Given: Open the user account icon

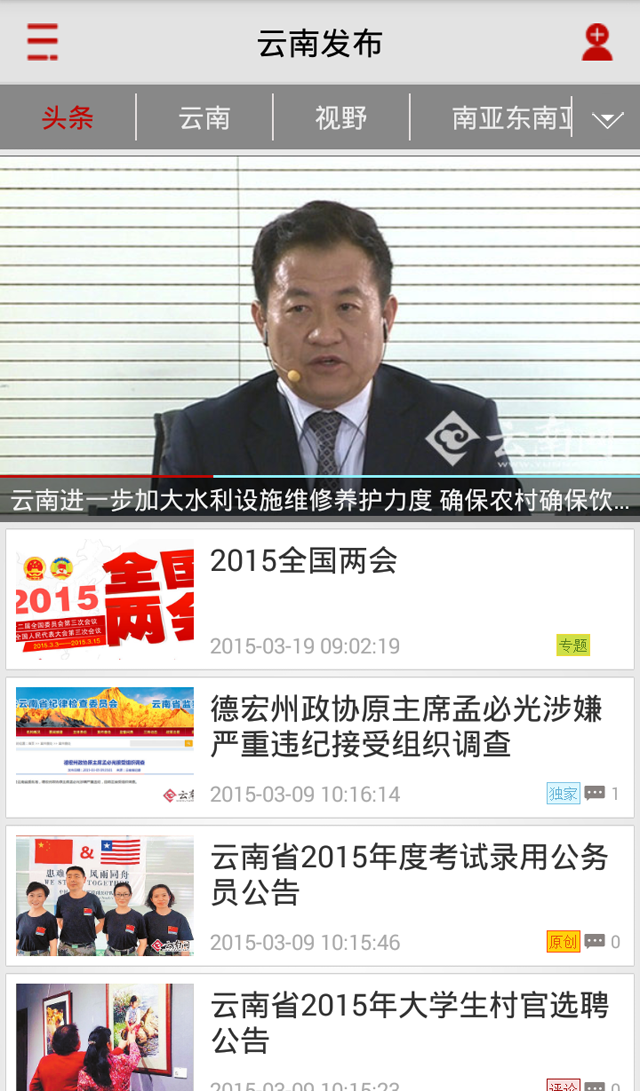Looking at the screenshot, I should 596,43.
